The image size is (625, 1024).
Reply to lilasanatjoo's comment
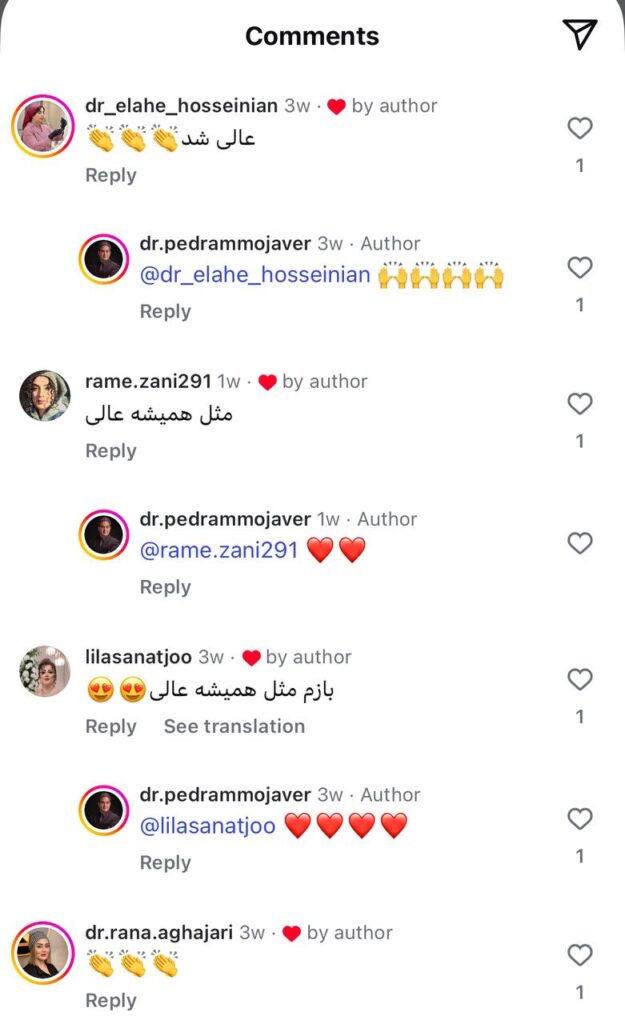pyautogui.click(x=111, y=726)
